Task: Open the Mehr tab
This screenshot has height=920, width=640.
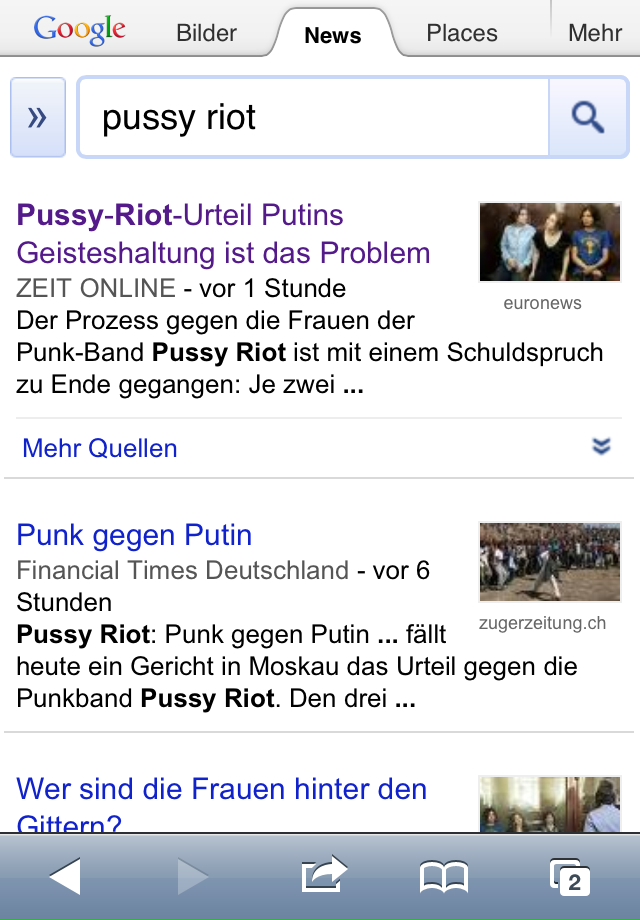Action: pyautogui.click(x=594, y=33)
